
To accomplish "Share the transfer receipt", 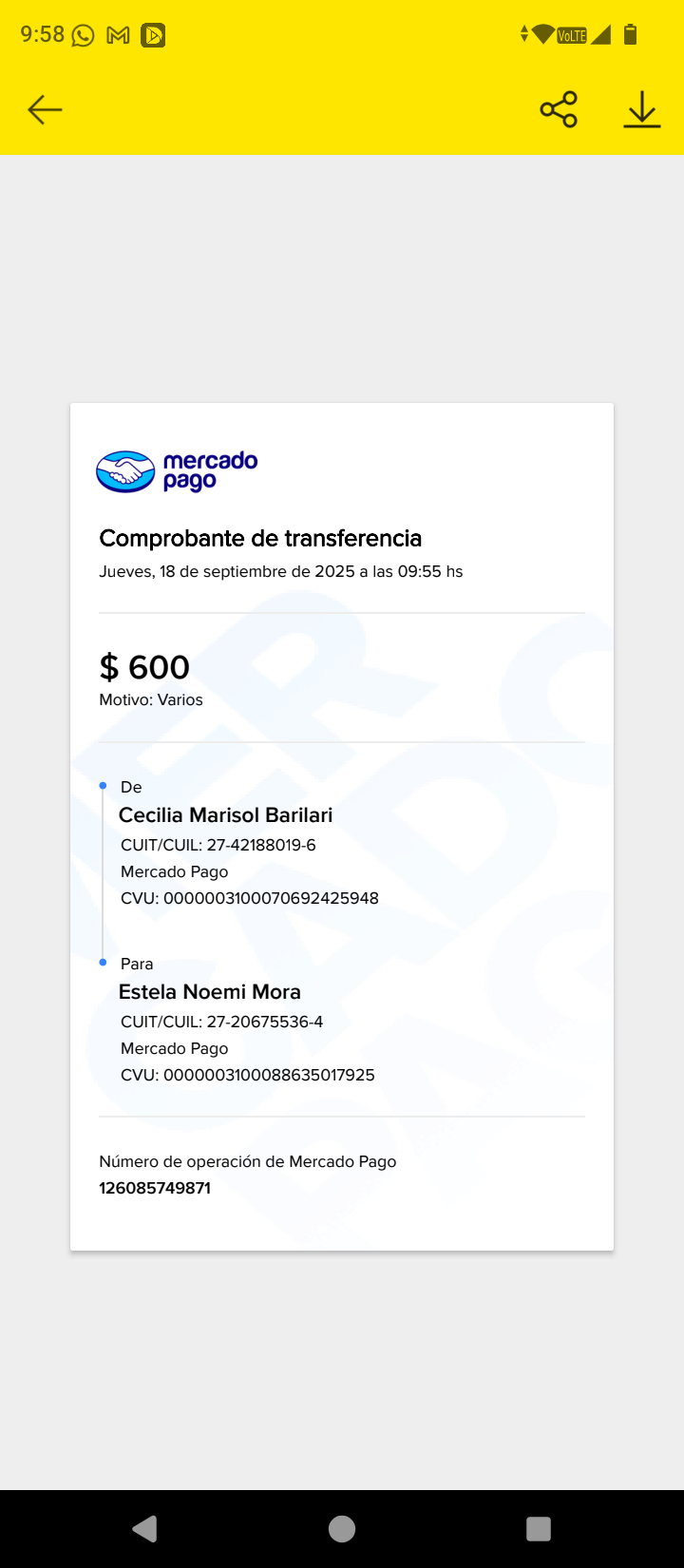I will point(559,109).
